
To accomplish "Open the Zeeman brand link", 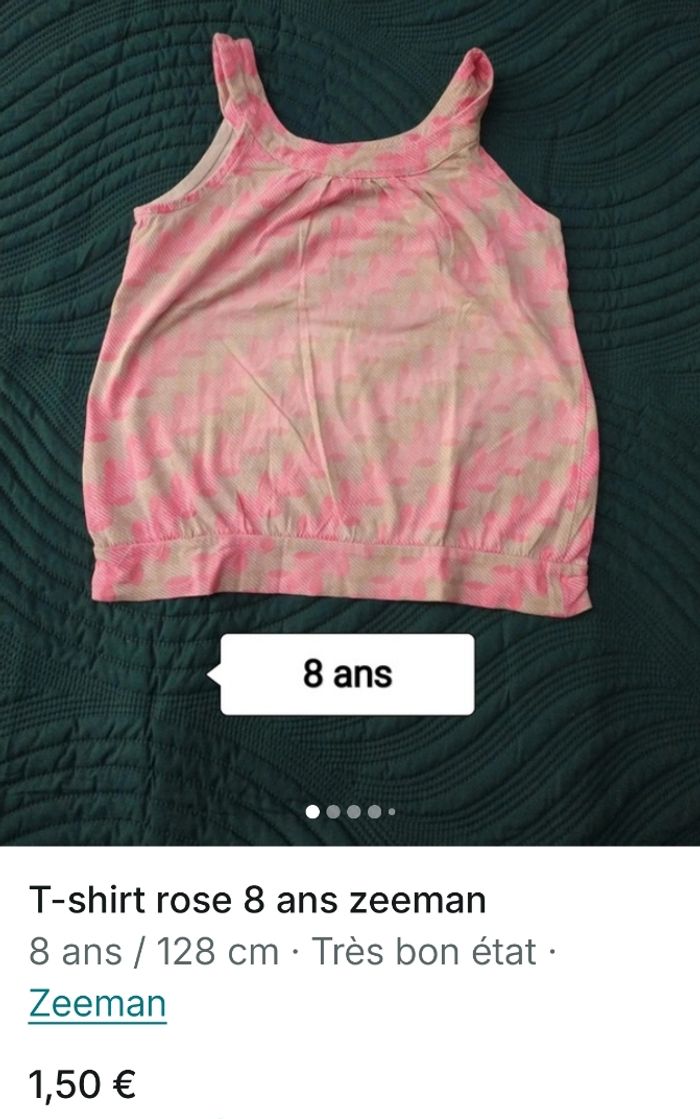I will coord(97,1003).
